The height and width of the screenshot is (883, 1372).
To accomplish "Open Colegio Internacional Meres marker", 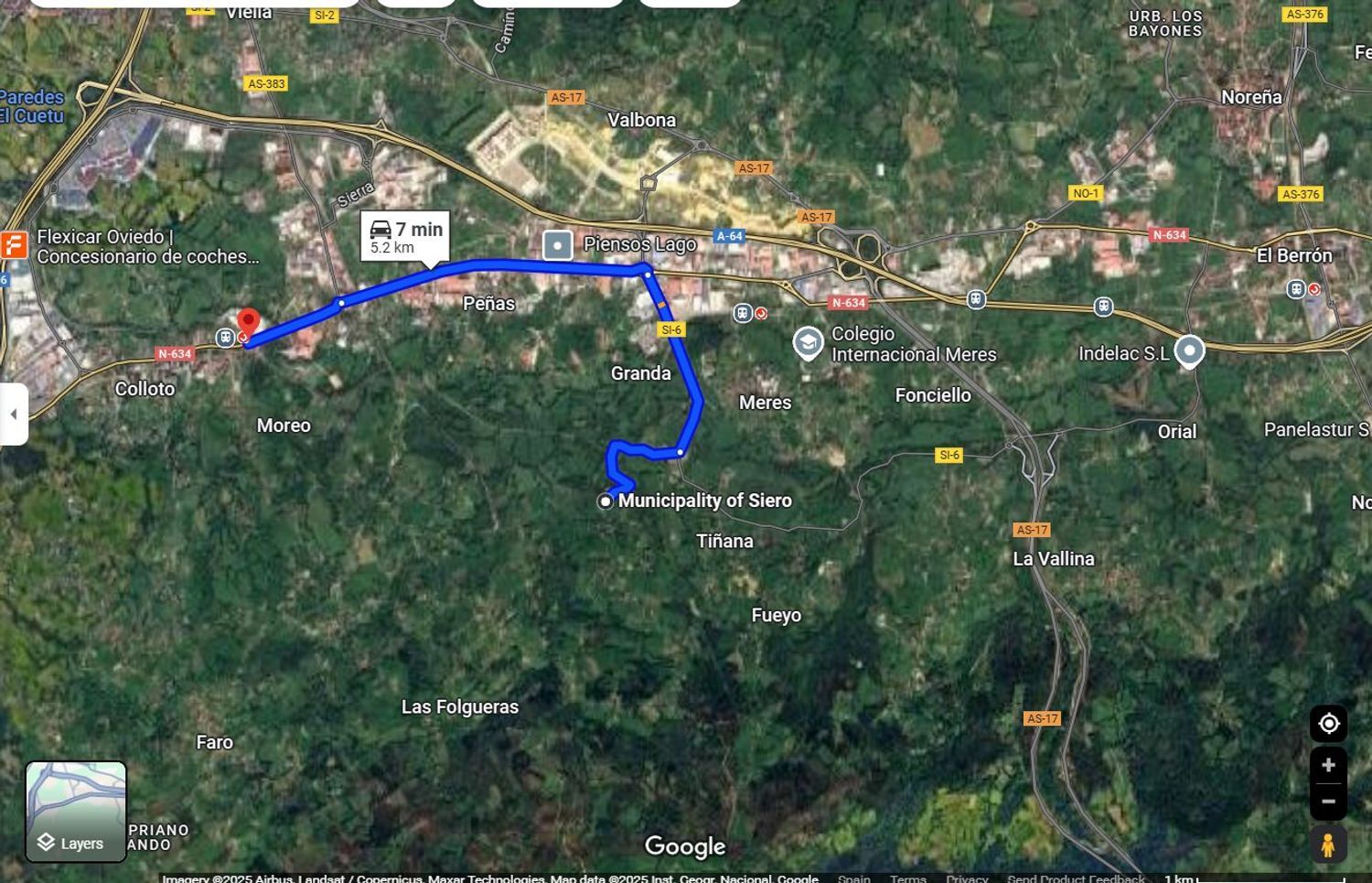I will (x=808, y=342).
